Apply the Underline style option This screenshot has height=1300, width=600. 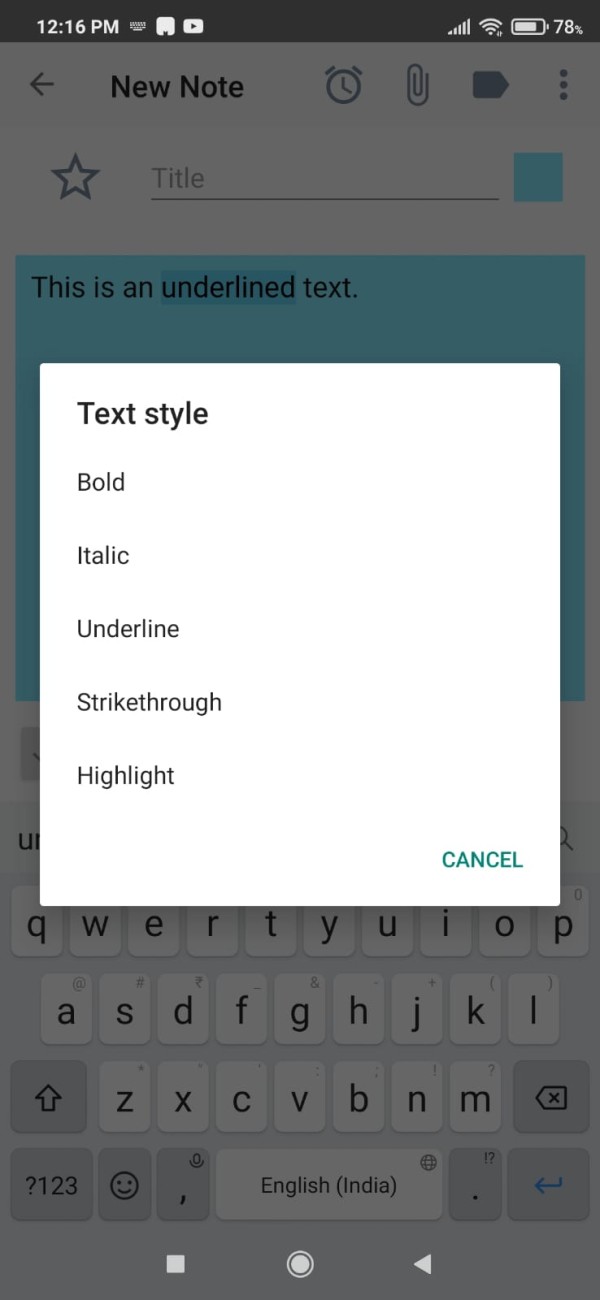[x=300, y=629]
